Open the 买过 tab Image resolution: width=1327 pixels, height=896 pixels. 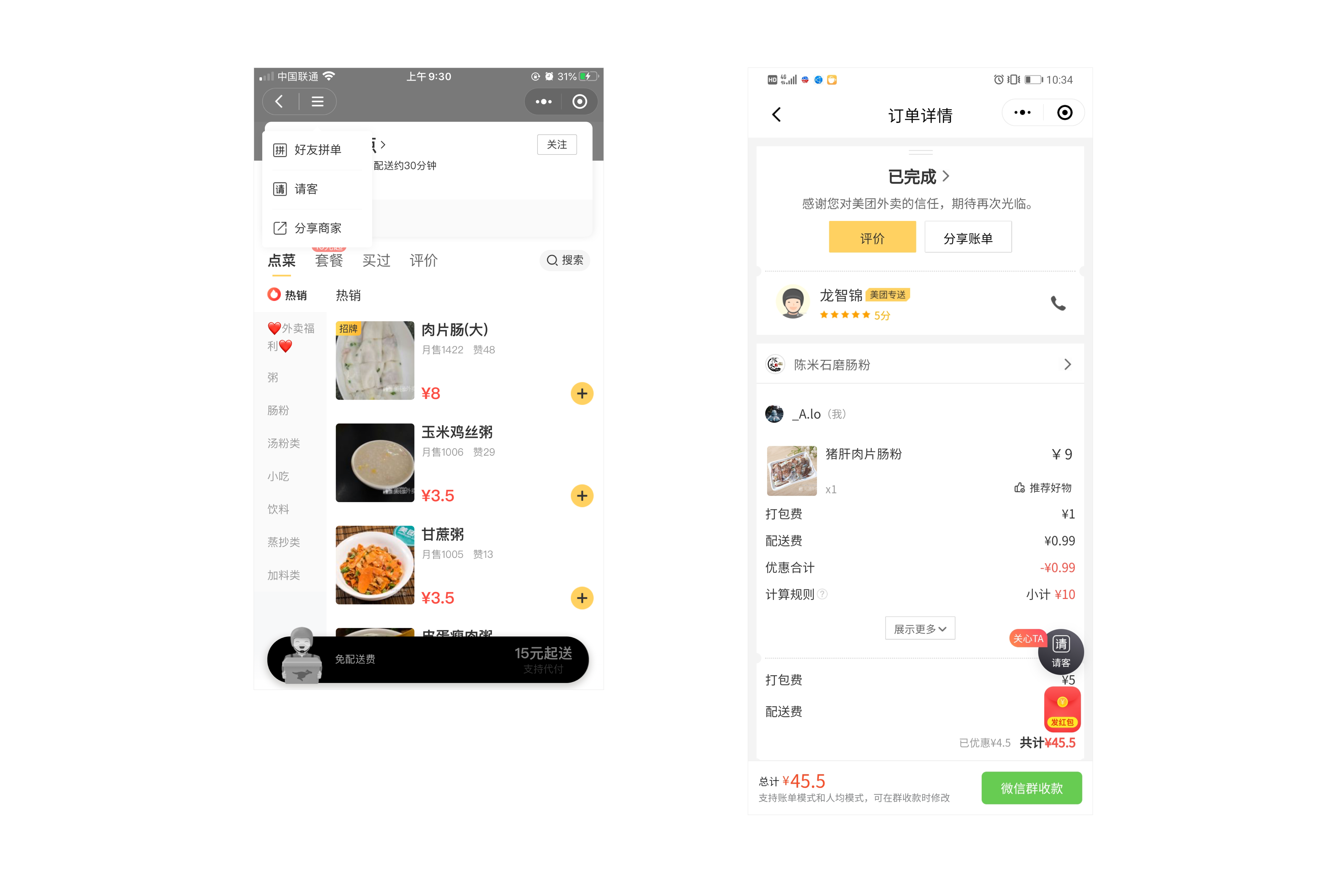coord(376,261)
